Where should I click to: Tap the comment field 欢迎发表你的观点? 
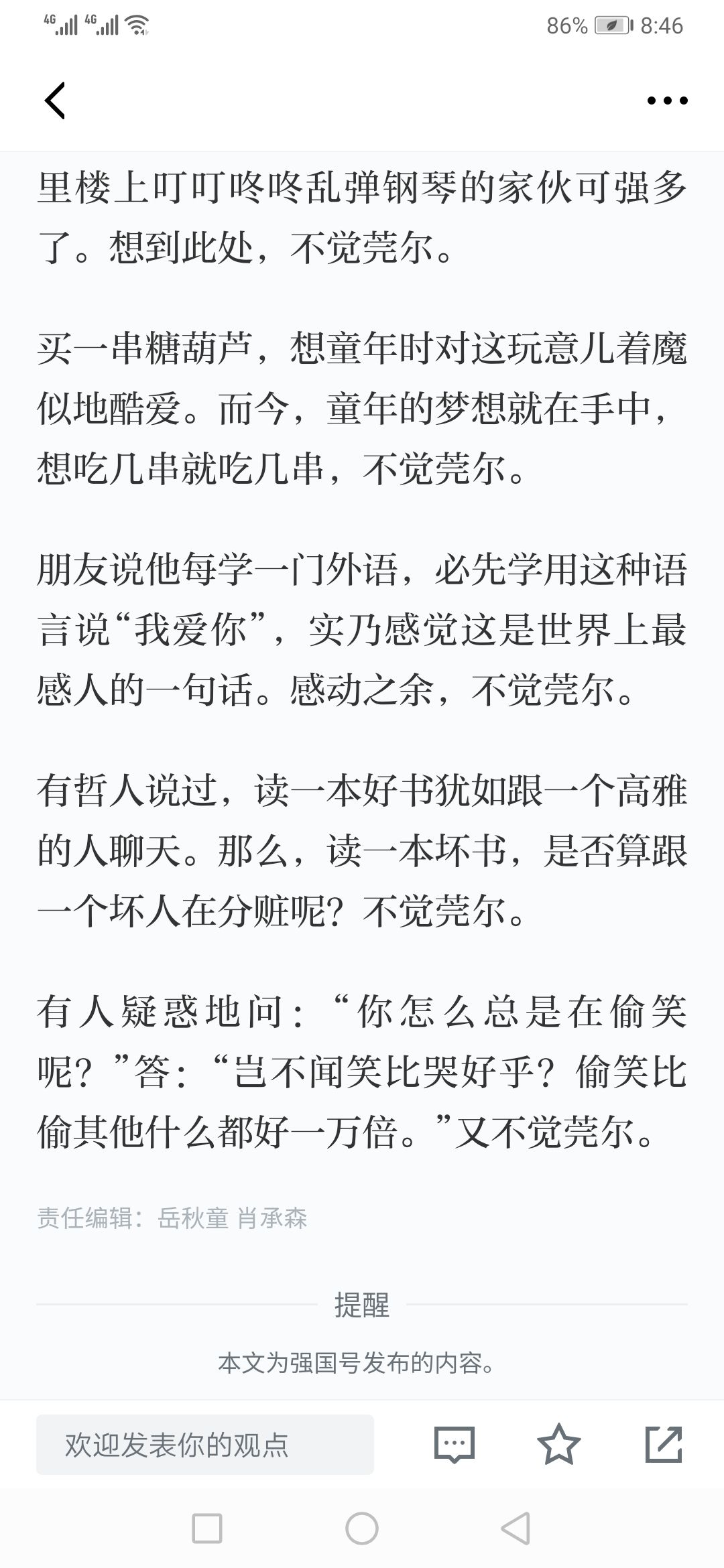tap(205, 1444)
